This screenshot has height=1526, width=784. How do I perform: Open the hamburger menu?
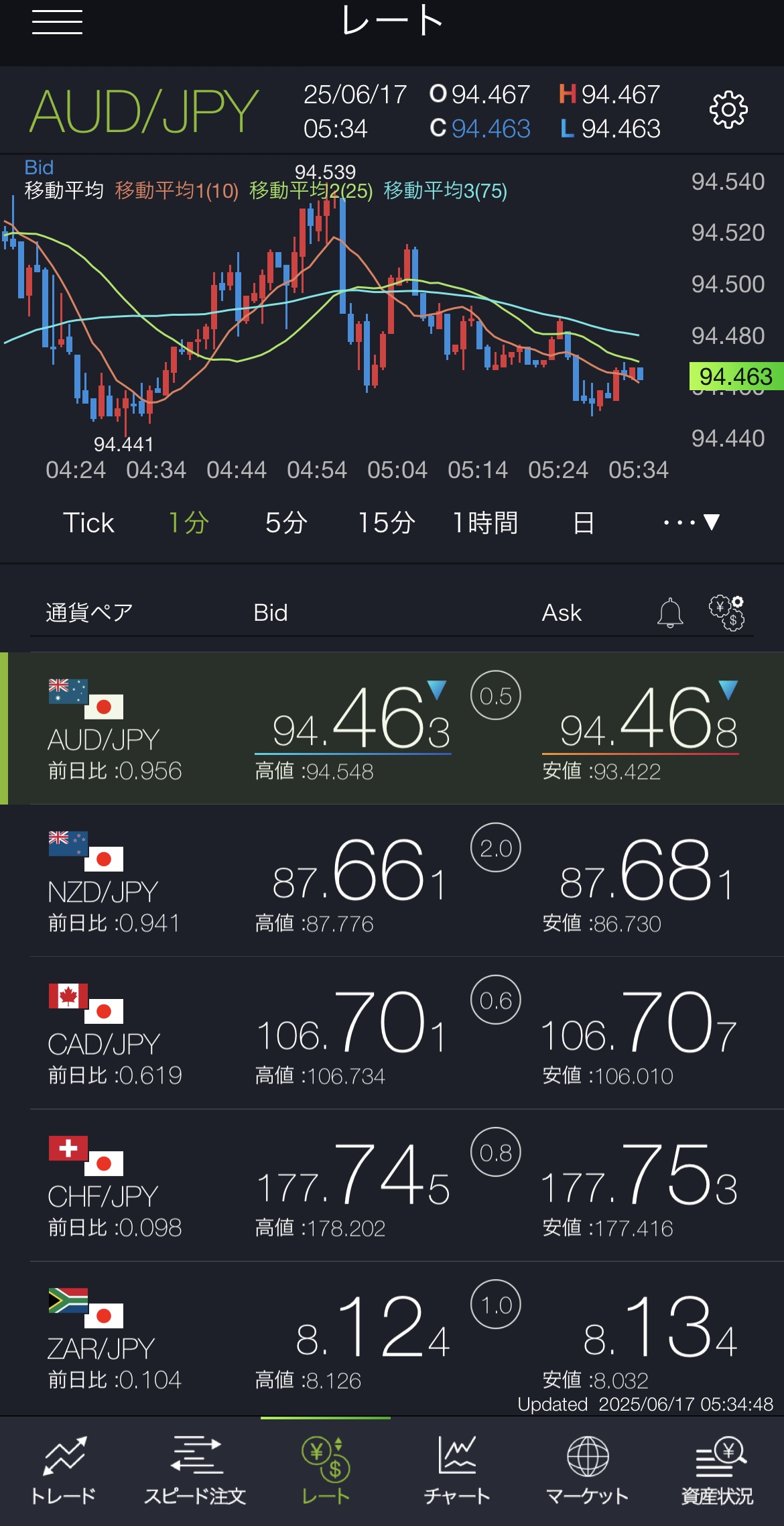[x=57, y=22]
